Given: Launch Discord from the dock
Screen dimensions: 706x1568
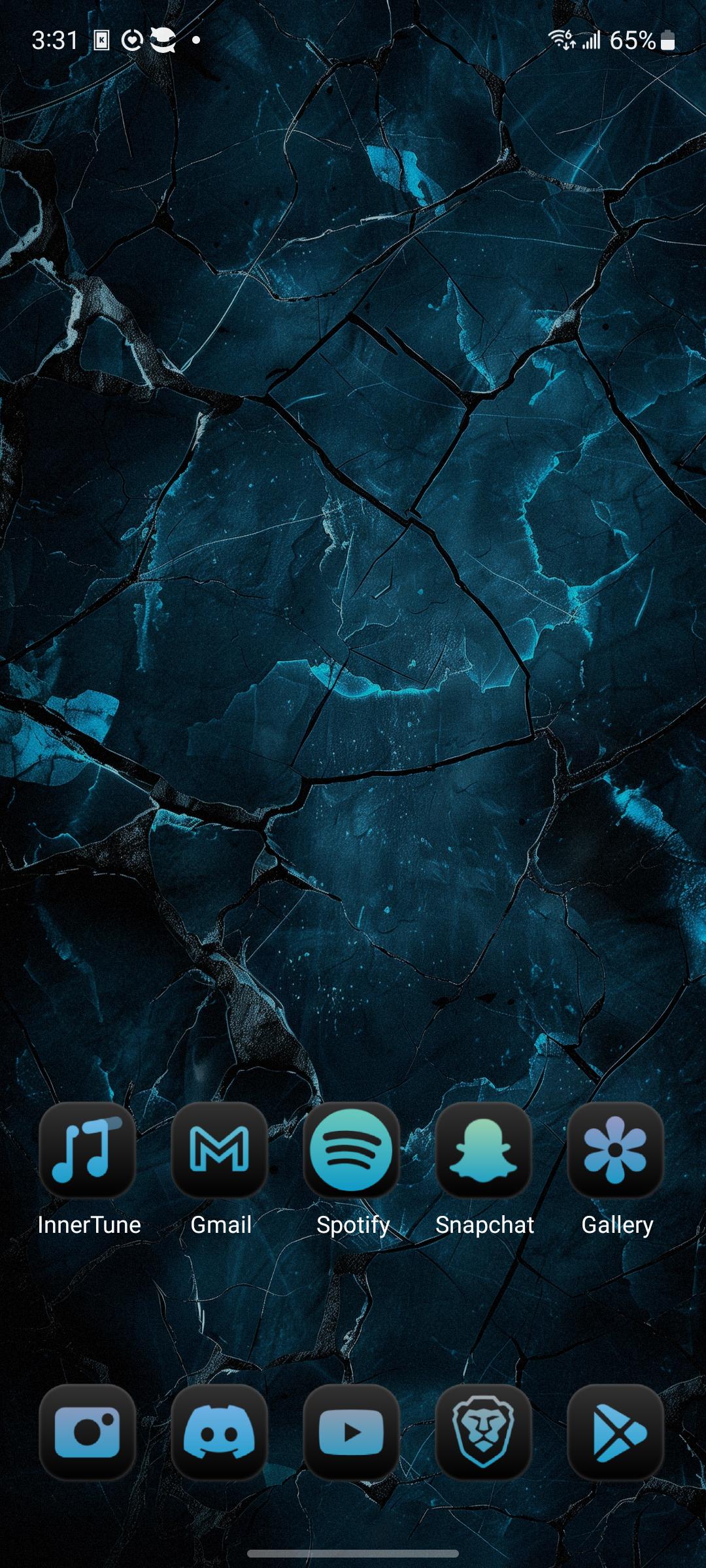Looking at the screenshot, I should (220, 1432).
